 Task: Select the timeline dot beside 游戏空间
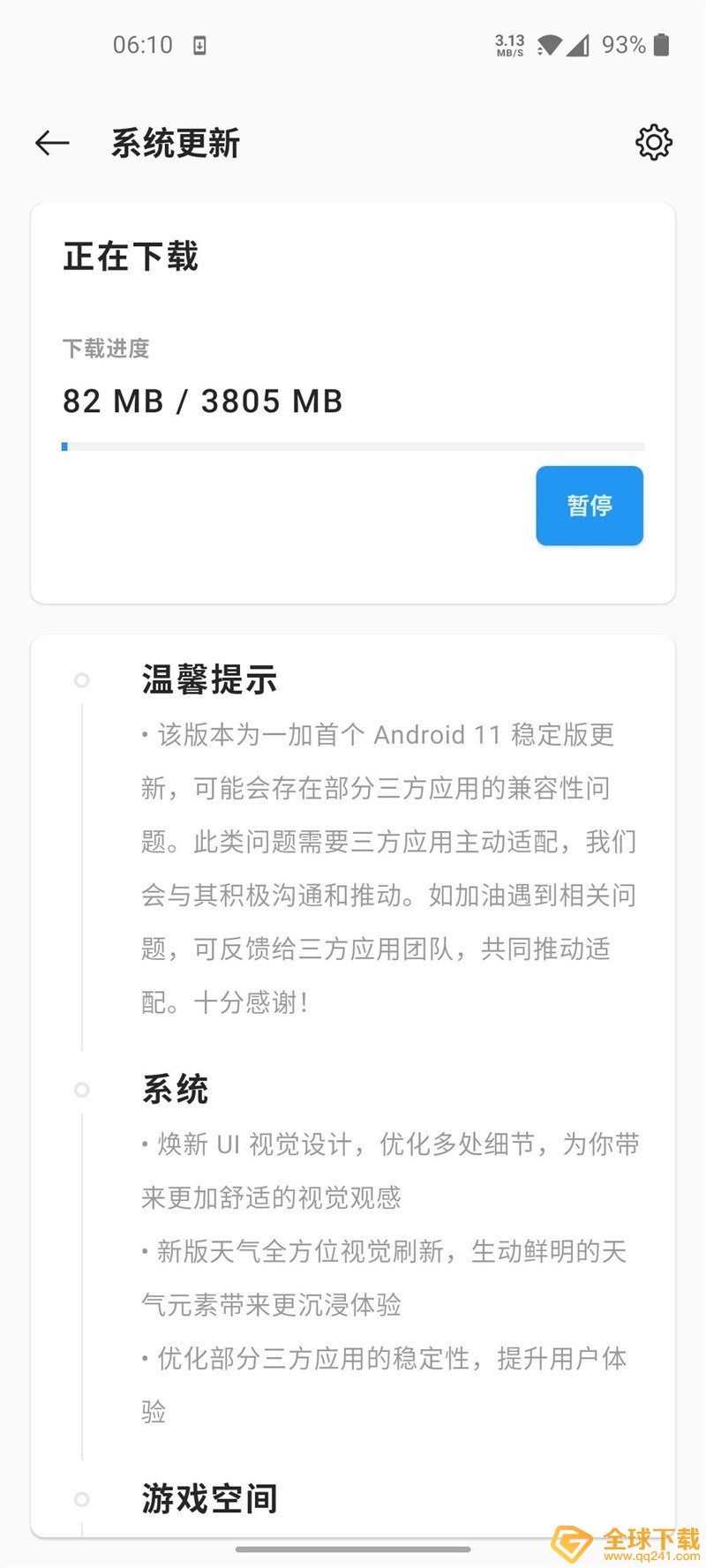pos(82,1497)
